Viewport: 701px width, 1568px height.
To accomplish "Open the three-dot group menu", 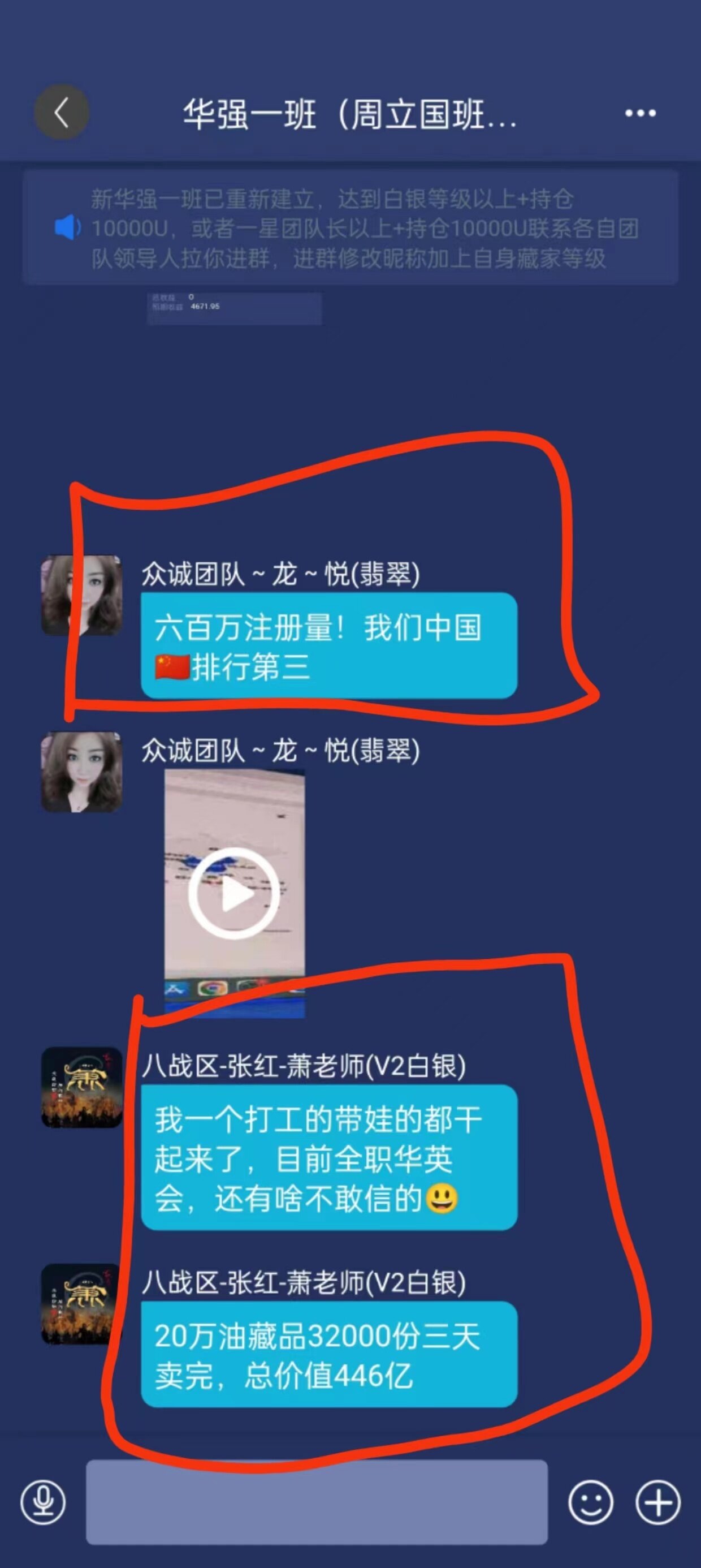I will click(640, 113).
